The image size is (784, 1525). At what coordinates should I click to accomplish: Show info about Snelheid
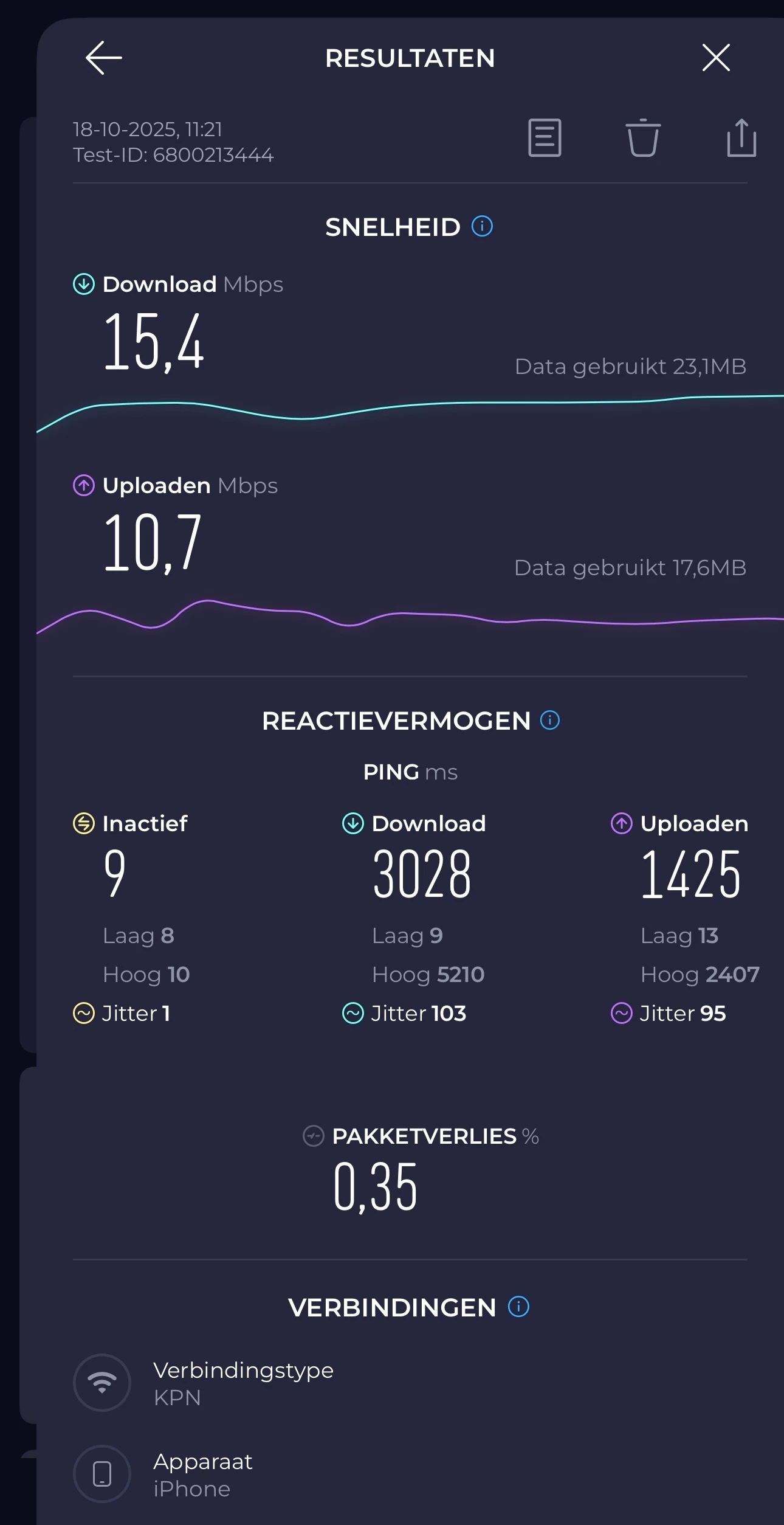[483, 227]
